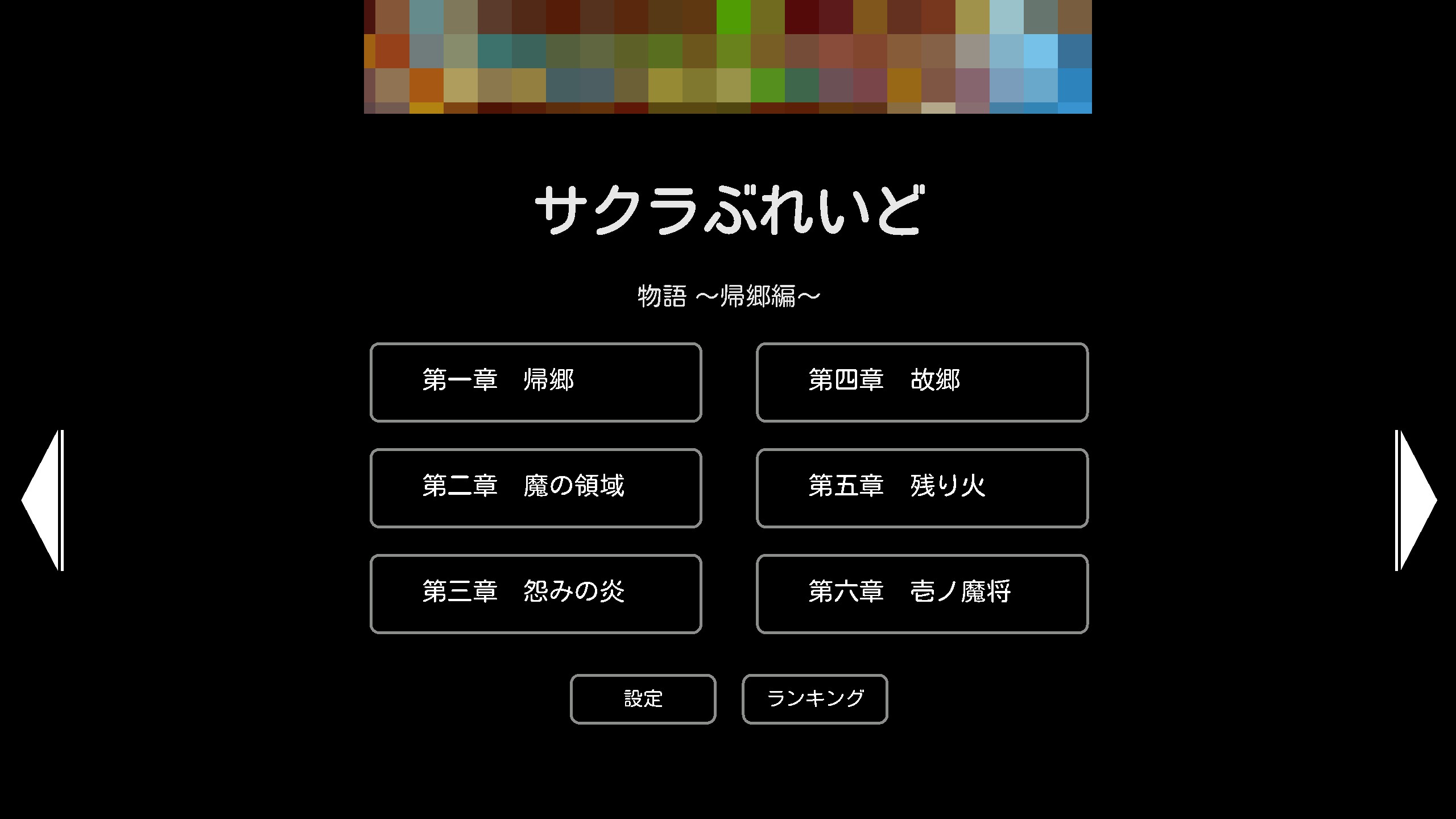Start 第三章 怨みの炎 chapter
Image resolution: width=1456 pixels, height=819 pixels.
click(536, 594)
